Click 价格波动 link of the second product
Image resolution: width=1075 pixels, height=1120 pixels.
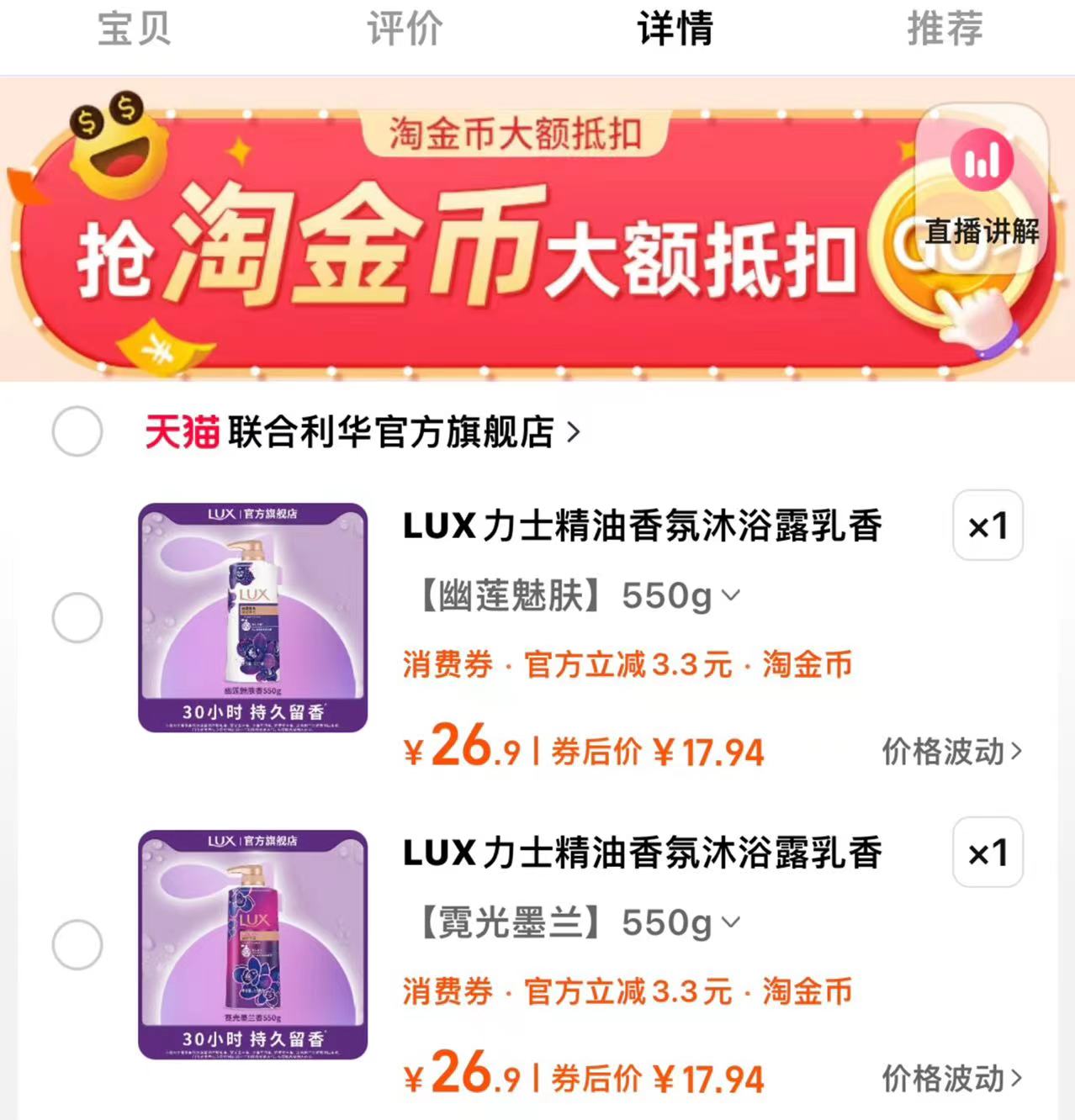950,1077
